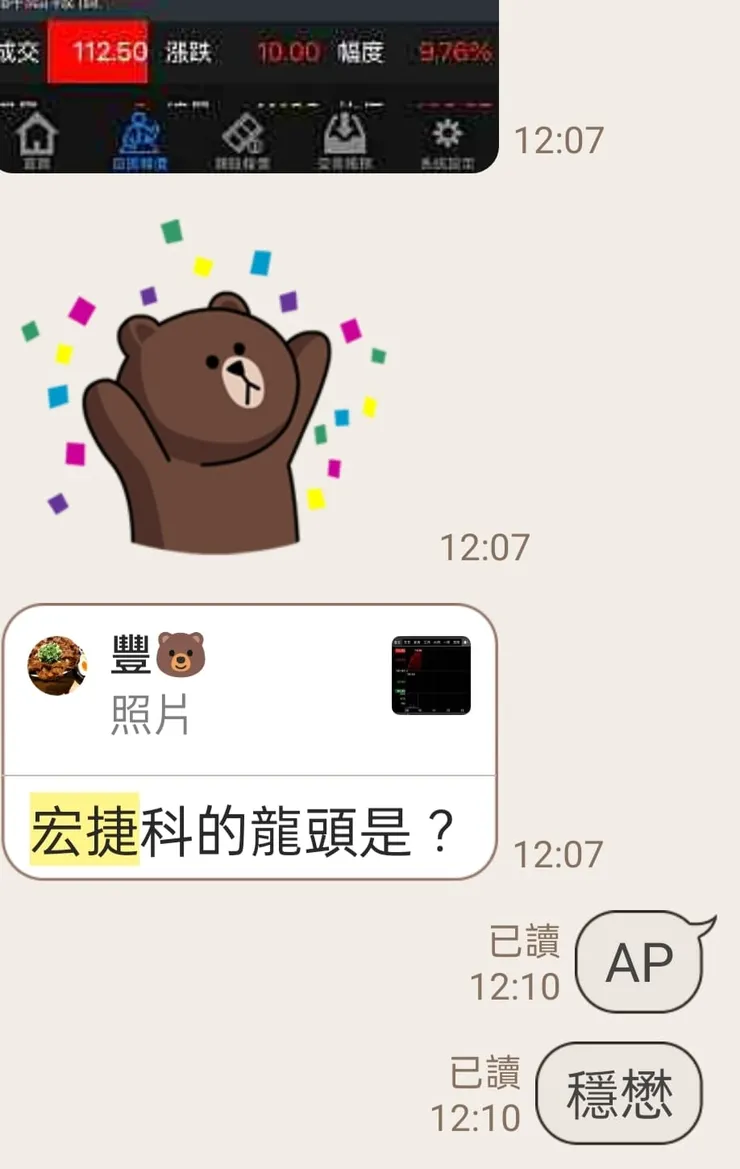Tap the 12:07 timestamp under the bear sticker
The width and height of the screenshot is (740, 1169).
pyautogui.click(x=487, y=547)
